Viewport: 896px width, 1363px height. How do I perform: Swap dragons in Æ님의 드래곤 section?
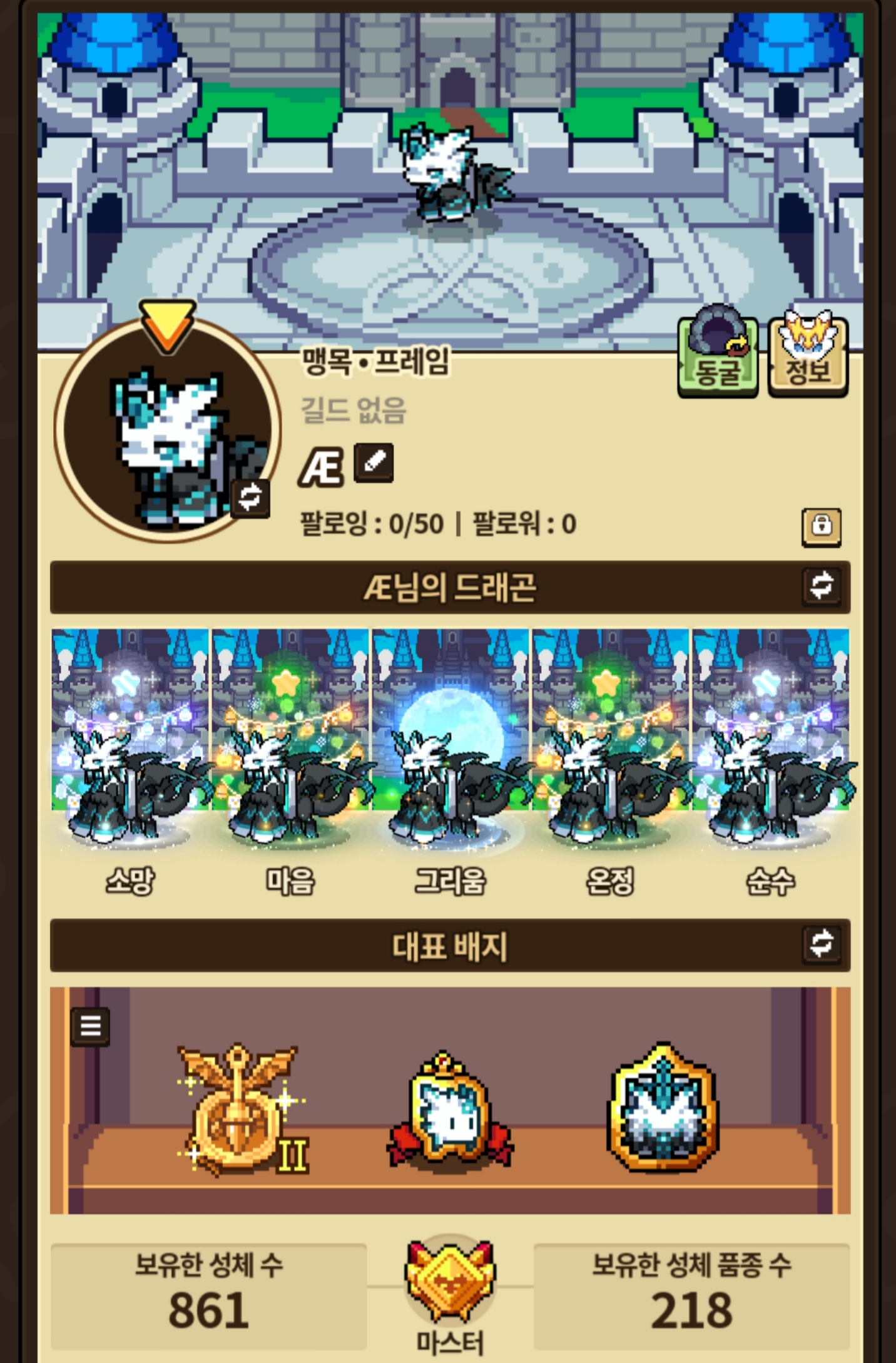pyautogui.click(x=821, y=586)
